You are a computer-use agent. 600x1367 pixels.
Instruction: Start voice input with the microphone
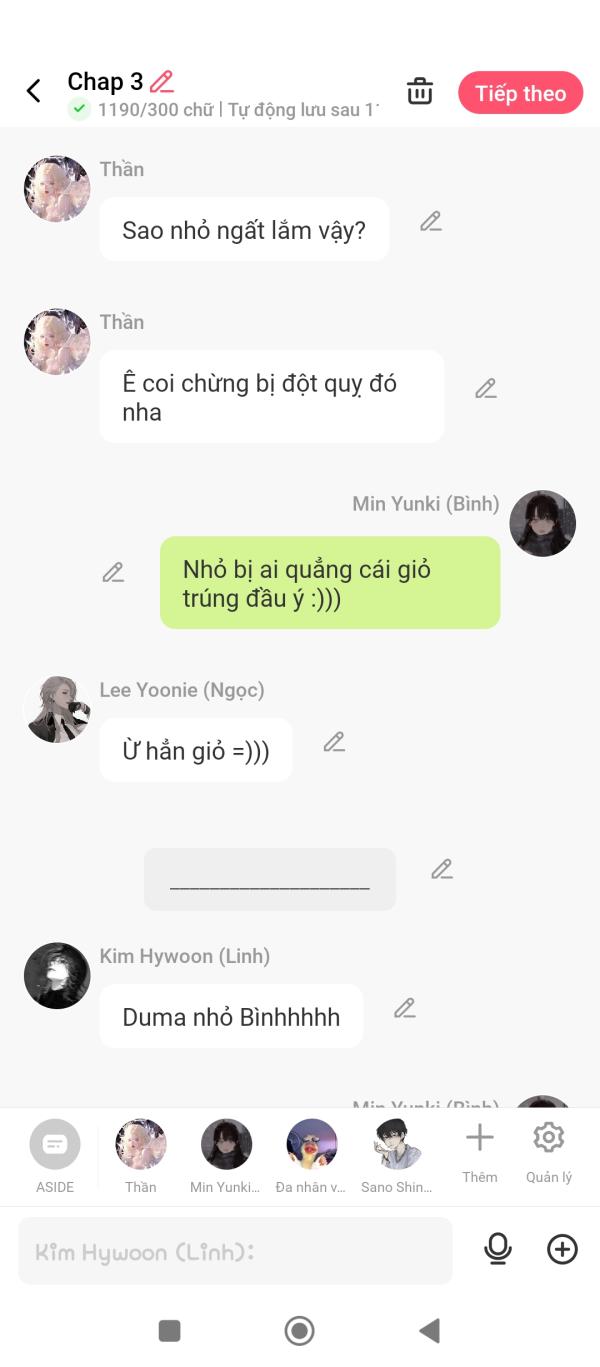point(497,1249)
